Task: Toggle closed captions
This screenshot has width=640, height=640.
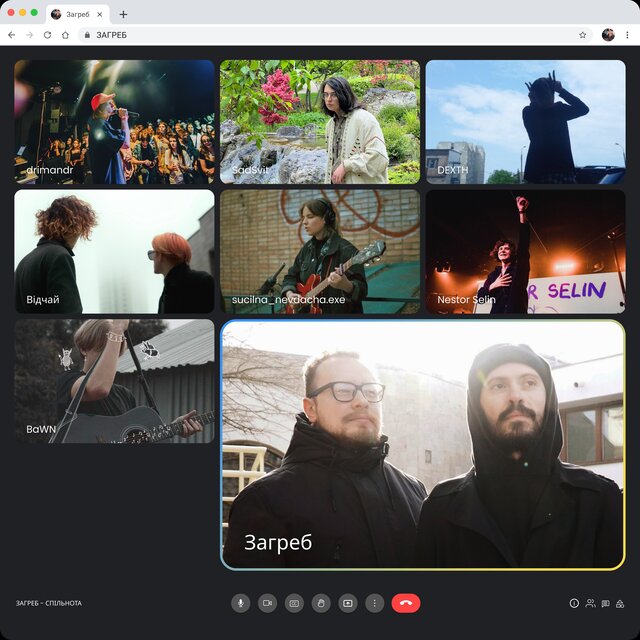Action: coord(294,603)
